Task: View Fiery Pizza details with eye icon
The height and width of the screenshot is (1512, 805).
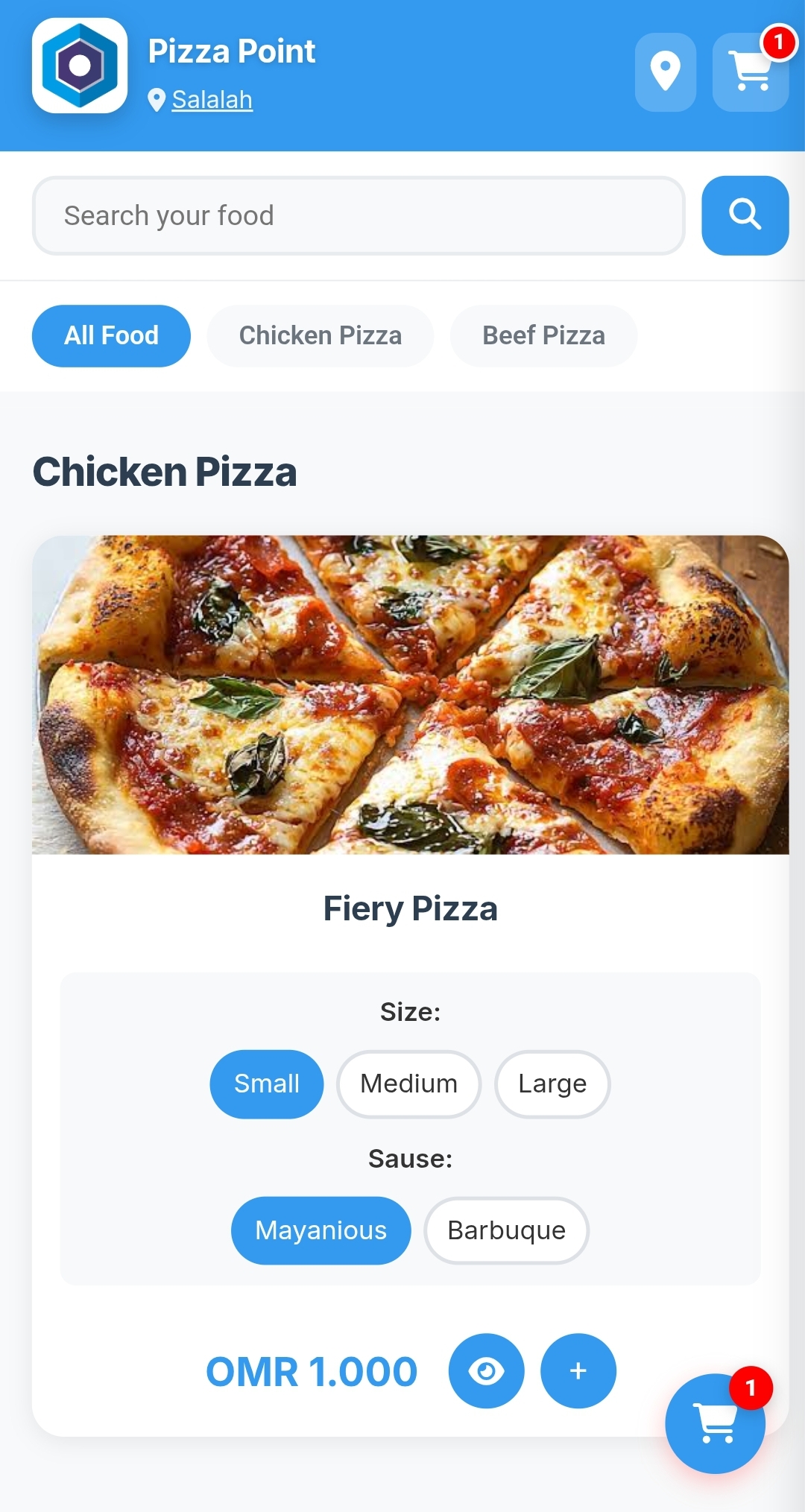Action: click(x=486, y=1370)
